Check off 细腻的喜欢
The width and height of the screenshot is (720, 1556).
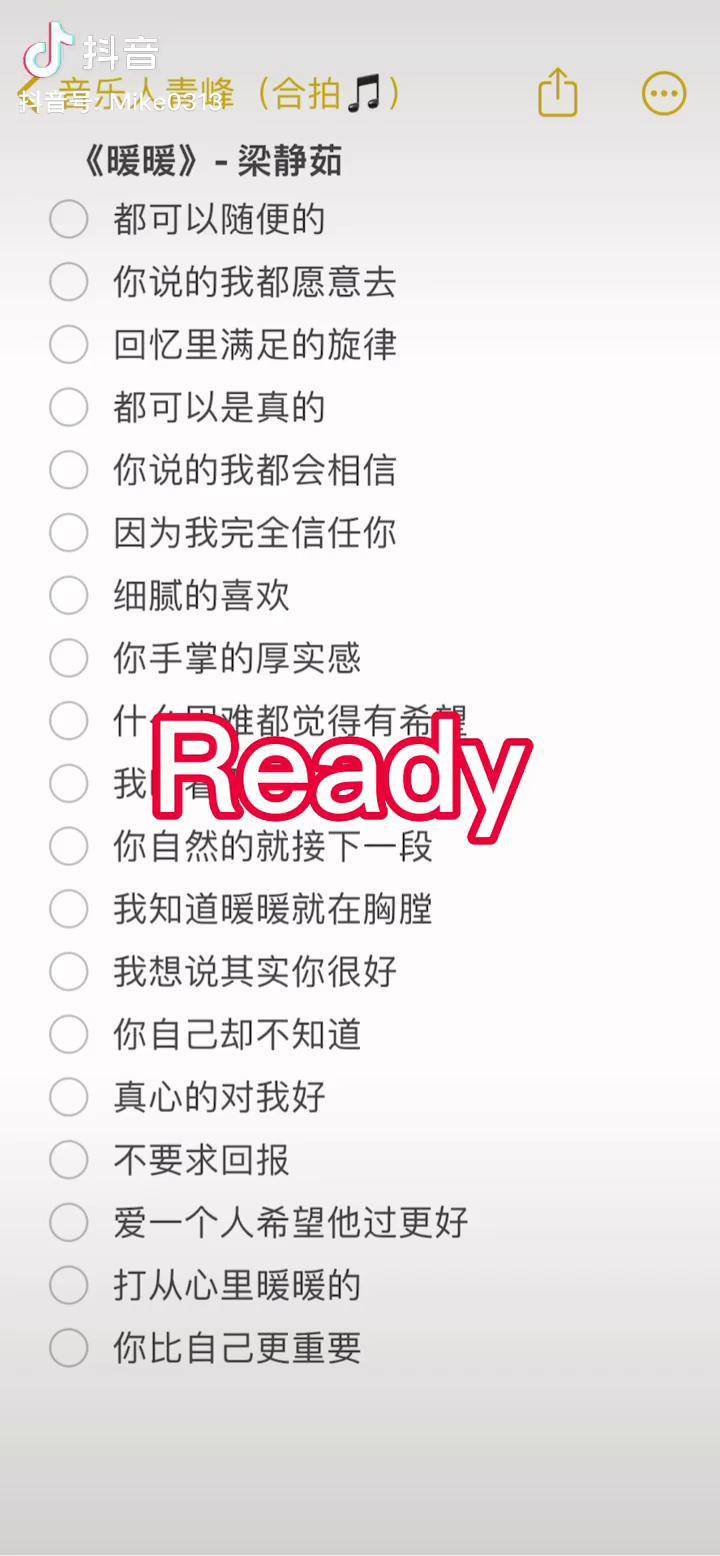tap(69, 596)
